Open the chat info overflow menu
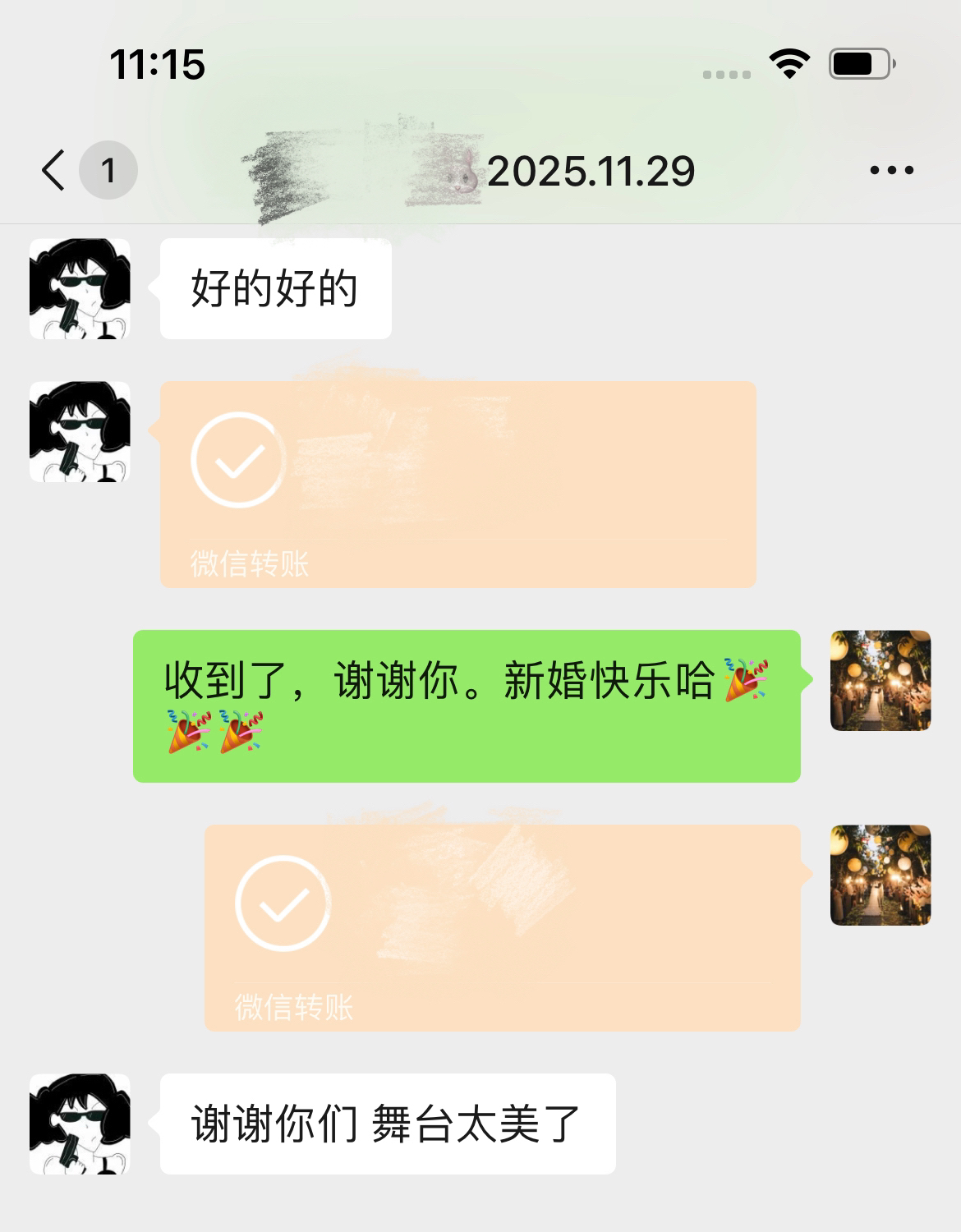The image size is (961, 1232). point(891,171)
